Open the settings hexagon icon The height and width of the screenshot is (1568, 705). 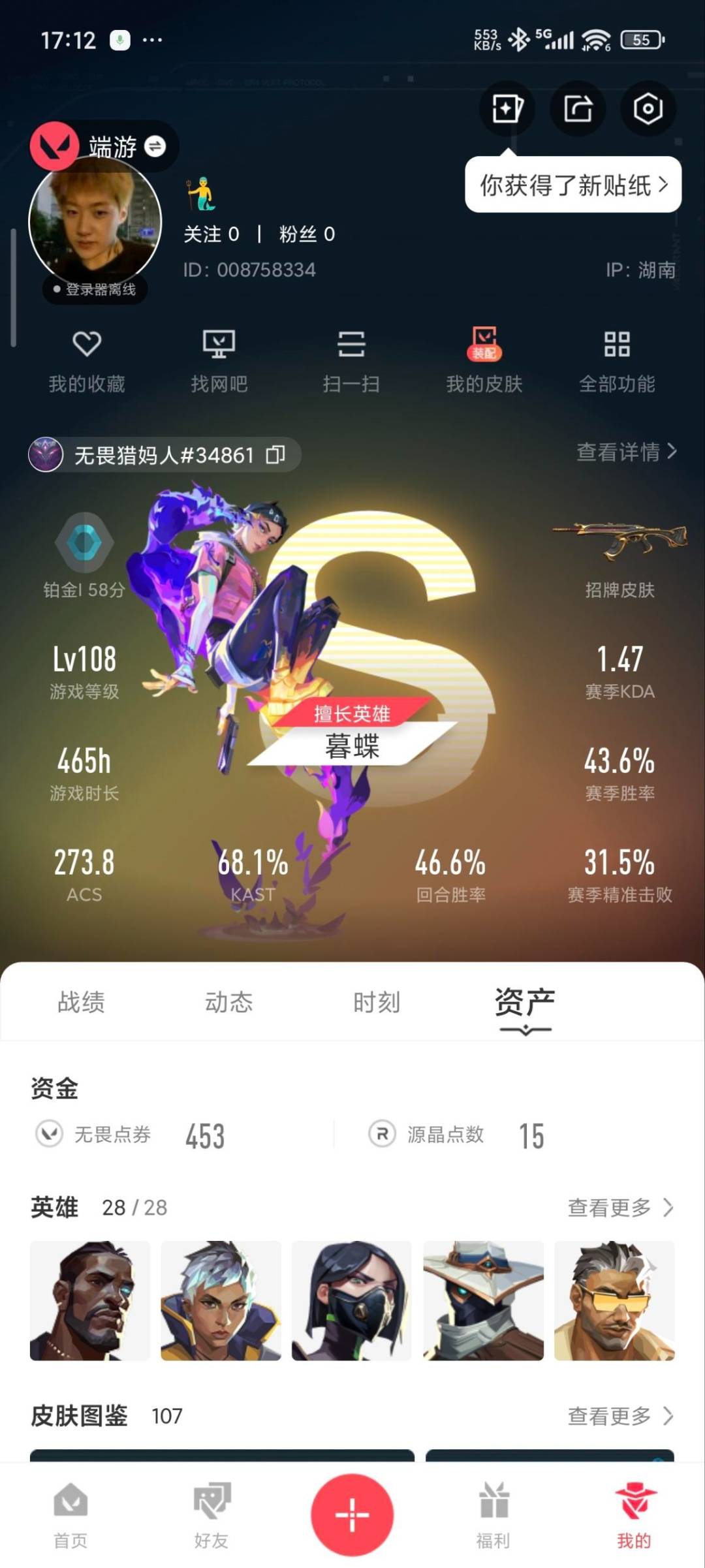(x=648, y=108)
